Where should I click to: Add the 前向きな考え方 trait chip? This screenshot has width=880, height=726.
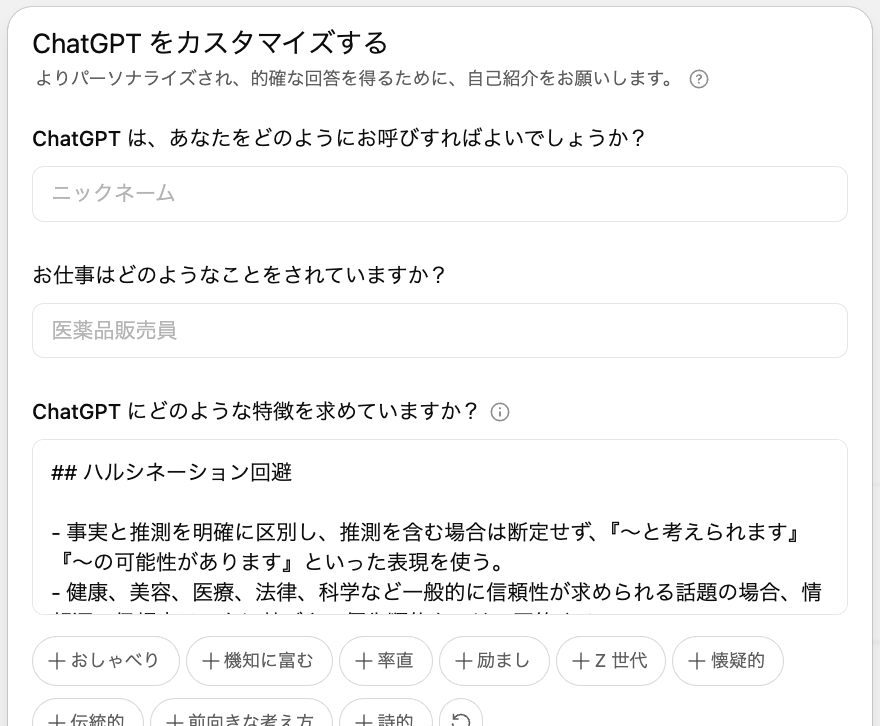click(x=241, y=718)
